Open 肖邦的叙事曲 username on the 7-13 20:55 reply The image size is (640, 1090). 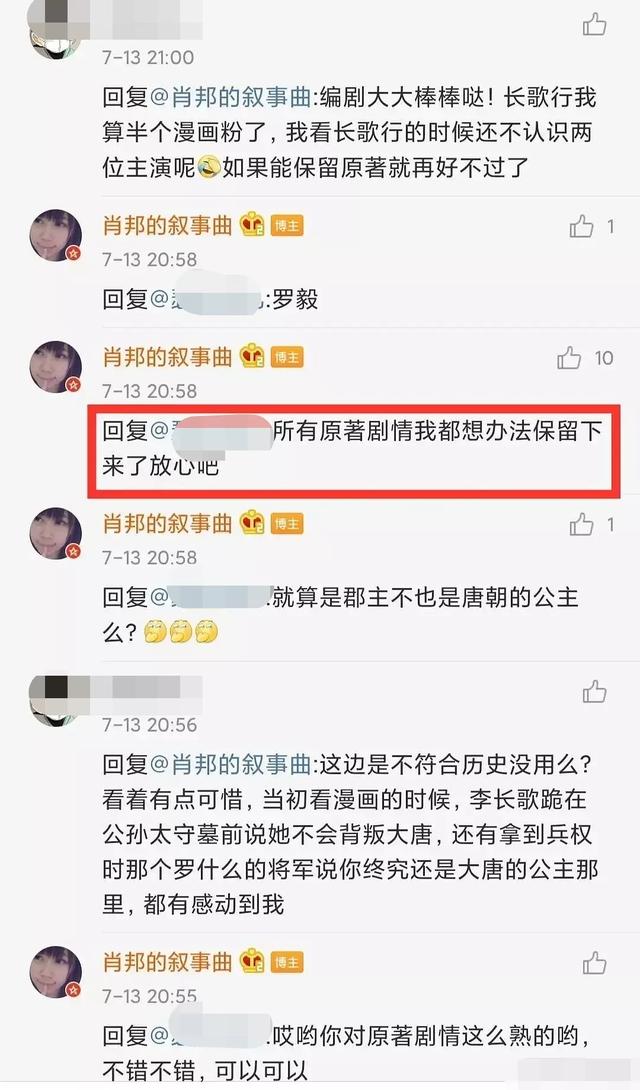168,962
